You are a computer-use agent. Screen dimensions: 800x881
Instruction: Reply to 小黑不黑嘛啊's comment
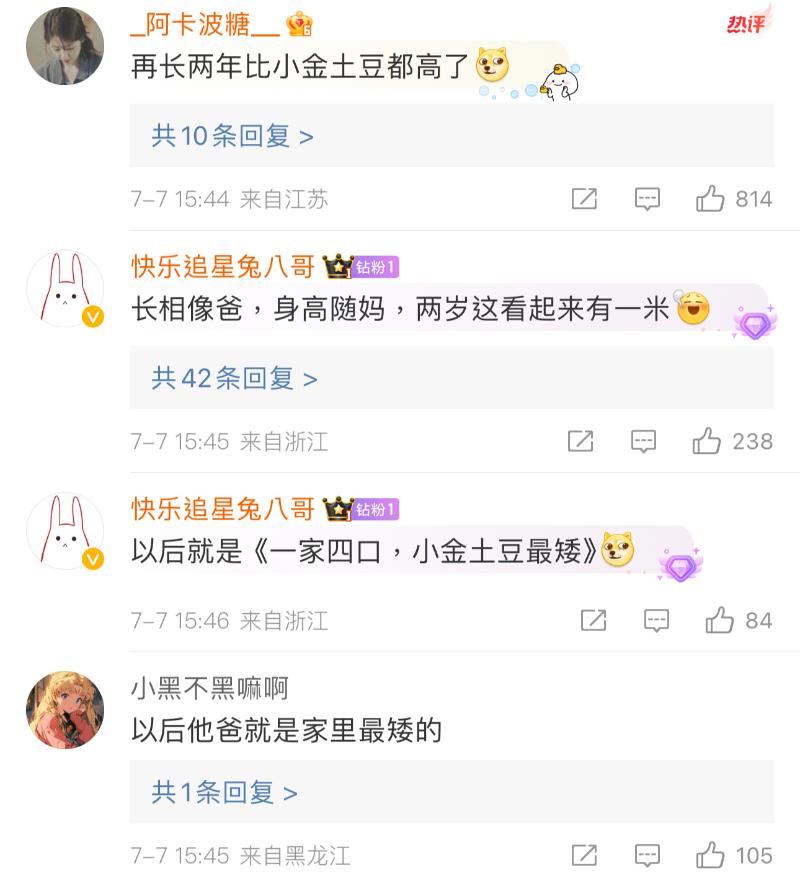click(x=648, y=856)
